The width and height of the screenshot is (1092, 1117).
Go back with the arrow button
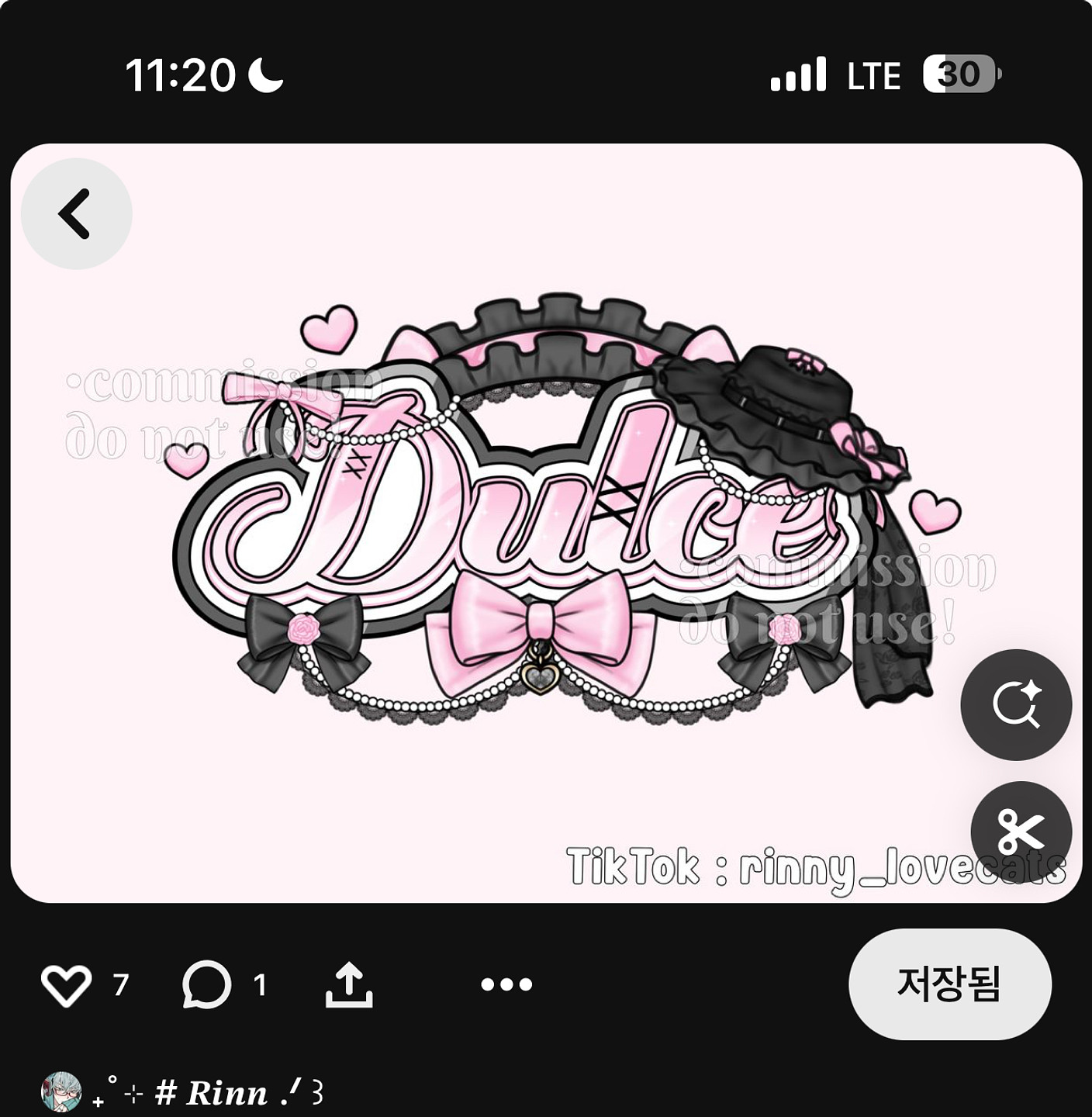[x=76, y=214]
